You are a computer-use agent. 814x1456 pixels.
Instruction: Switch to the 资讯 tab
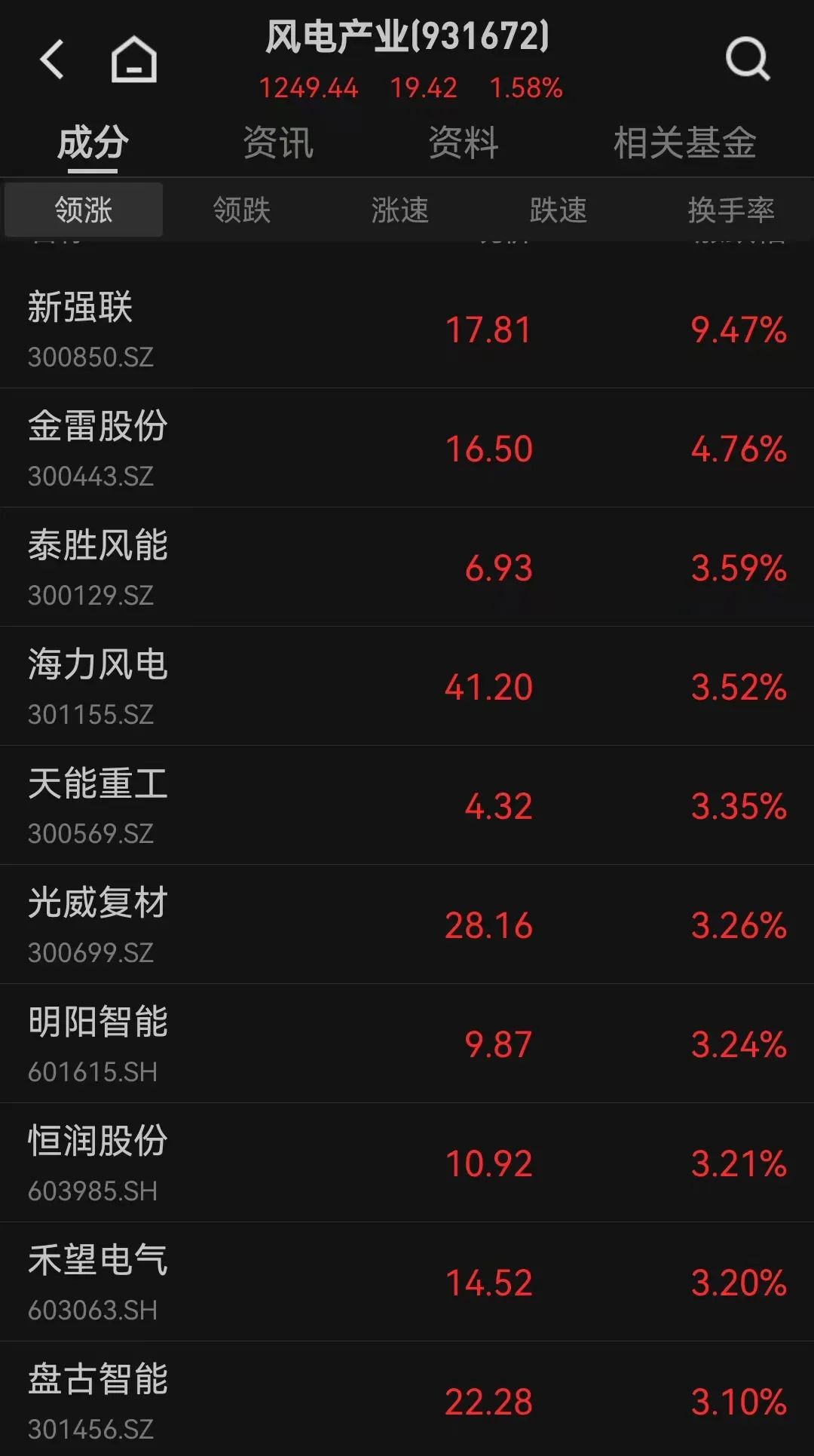pos(278,143)
